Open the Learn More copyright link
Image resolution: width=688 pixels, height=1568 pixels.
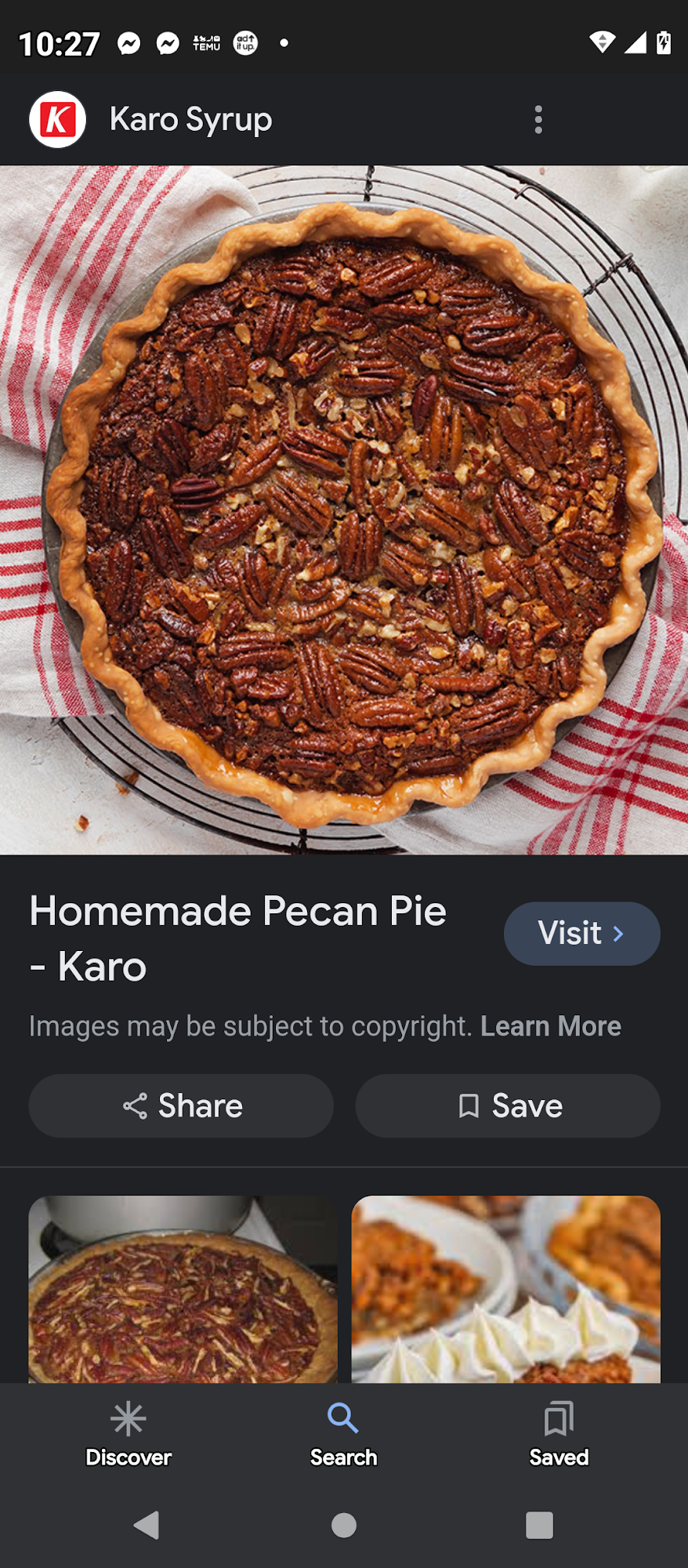point(550,1025)
